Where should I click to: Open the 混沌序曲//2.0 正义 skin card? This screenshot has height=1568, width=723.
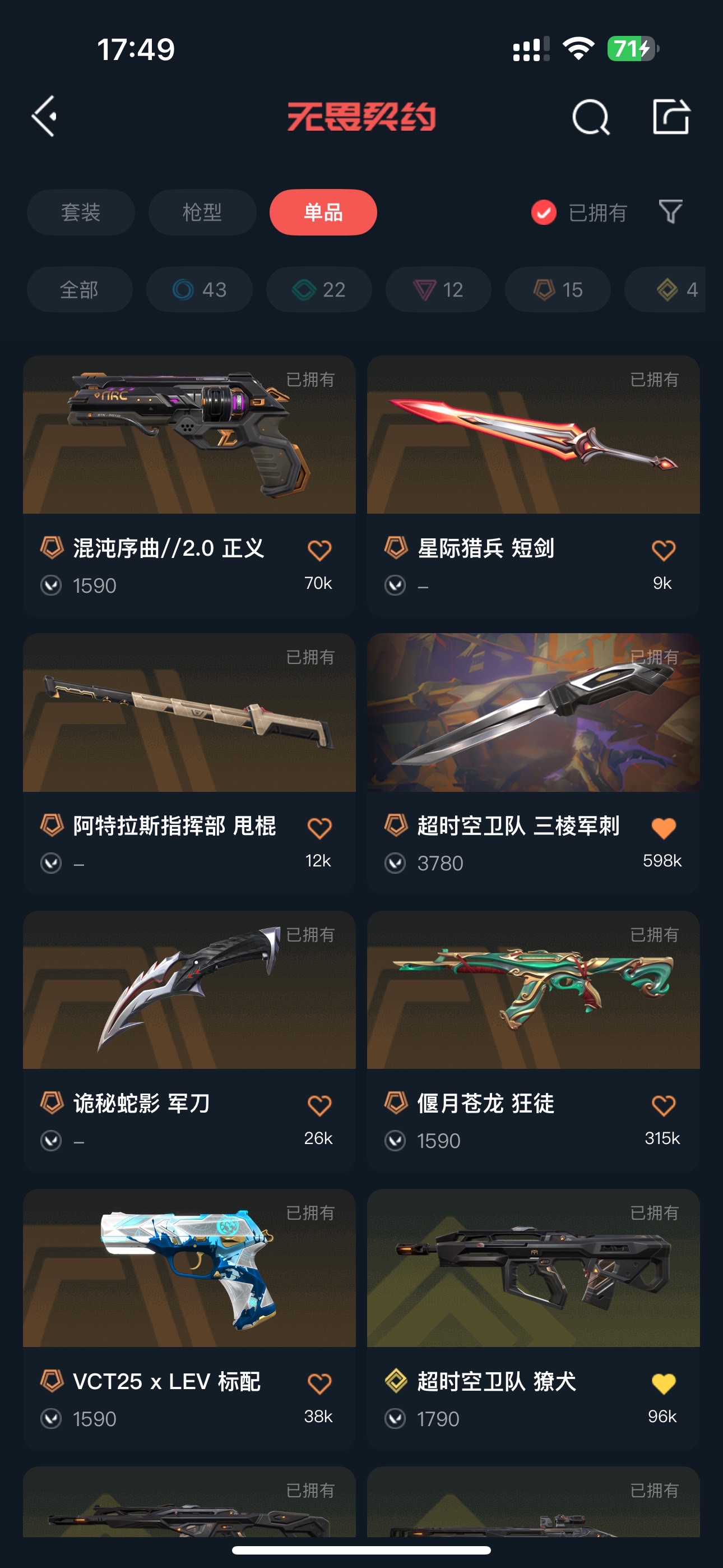[189, 486]
